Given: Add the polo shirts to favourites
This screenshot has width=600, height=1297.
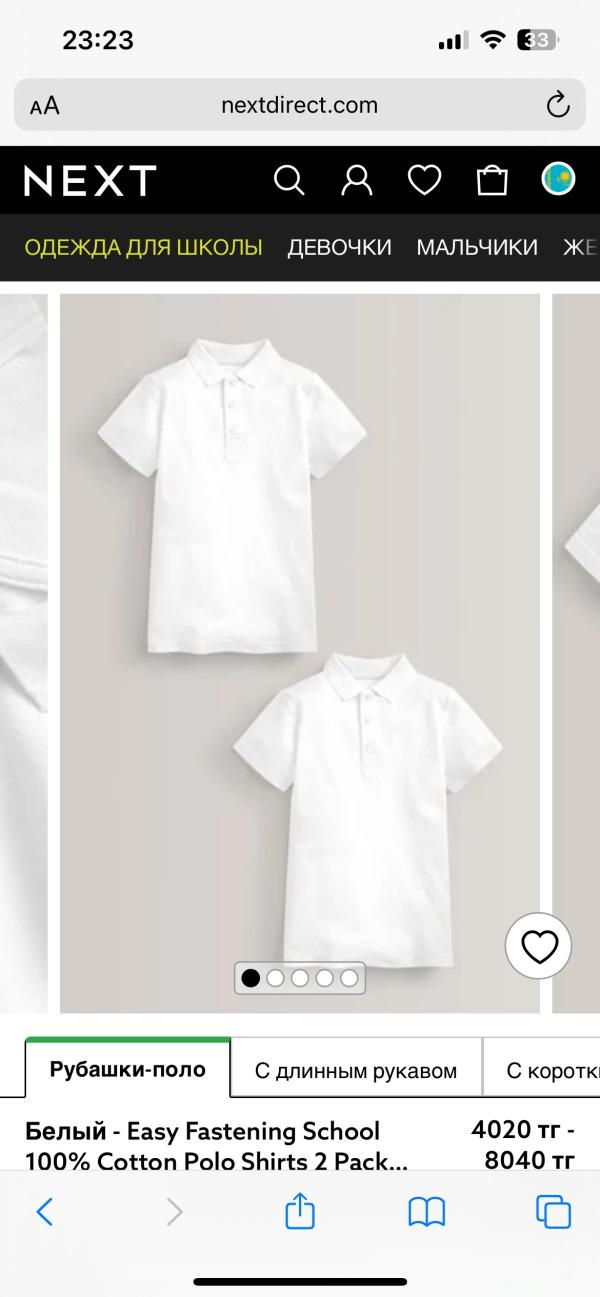Looking at the screenshot, I should 538,945.
